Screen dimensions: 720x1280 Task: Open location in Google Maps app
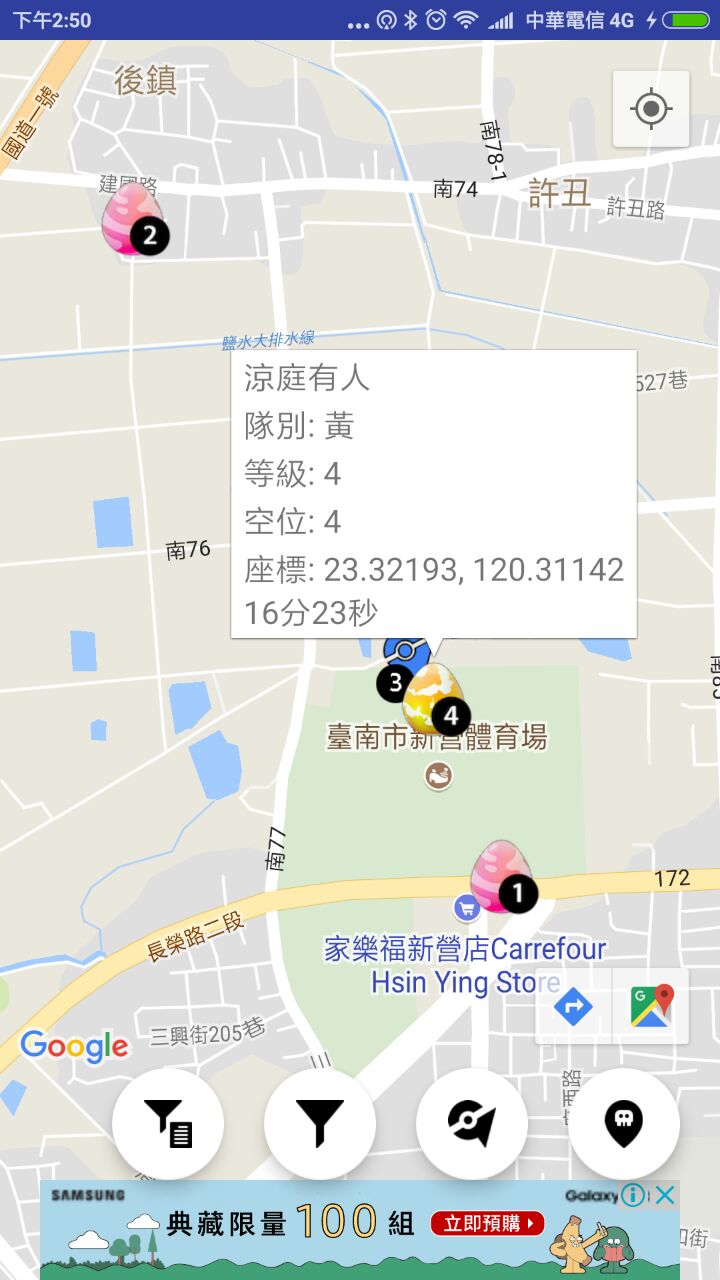652,1006
